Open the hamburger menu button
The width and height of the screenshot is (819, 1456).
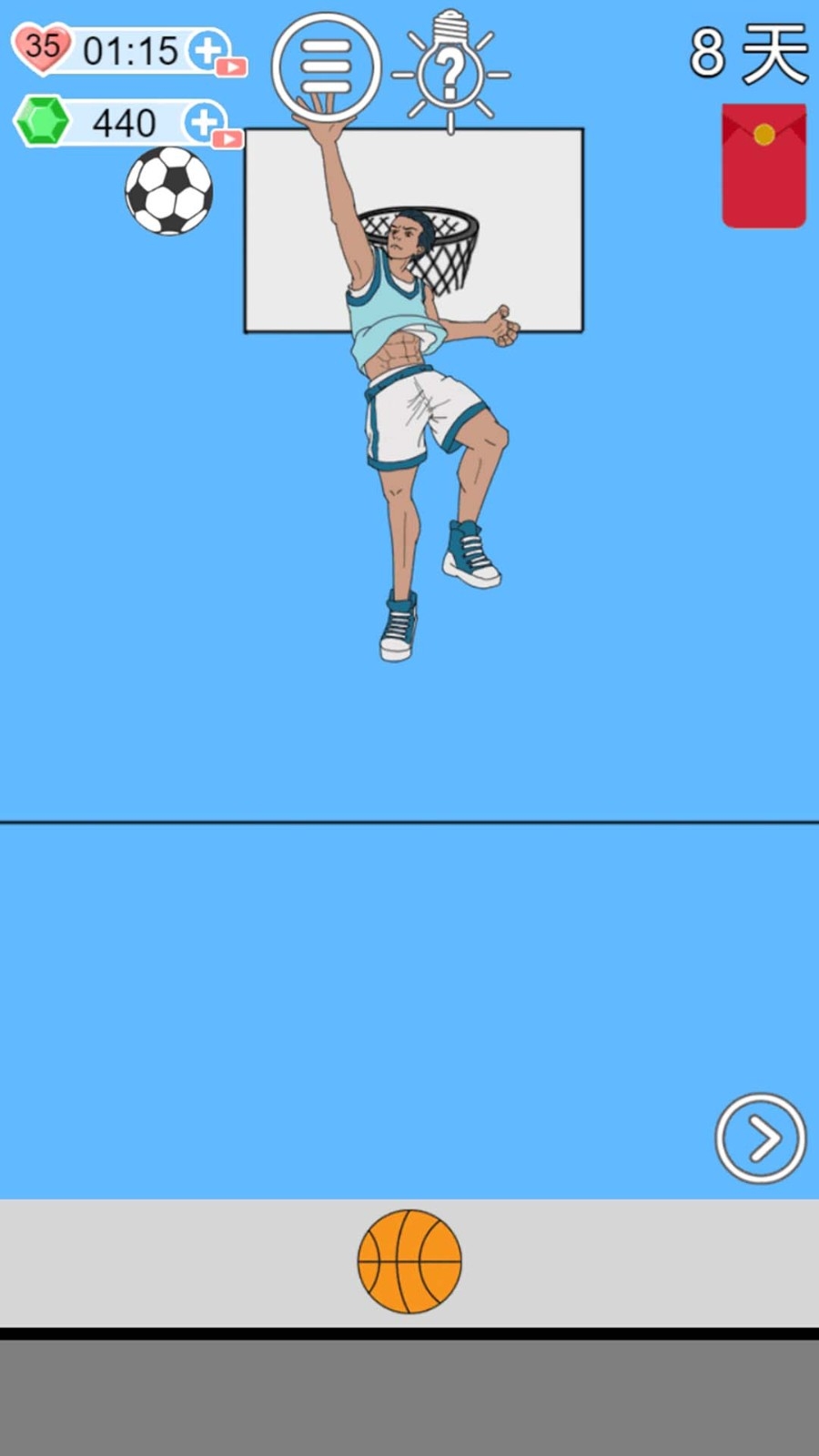pyautogui.click(x=326, y=66)
